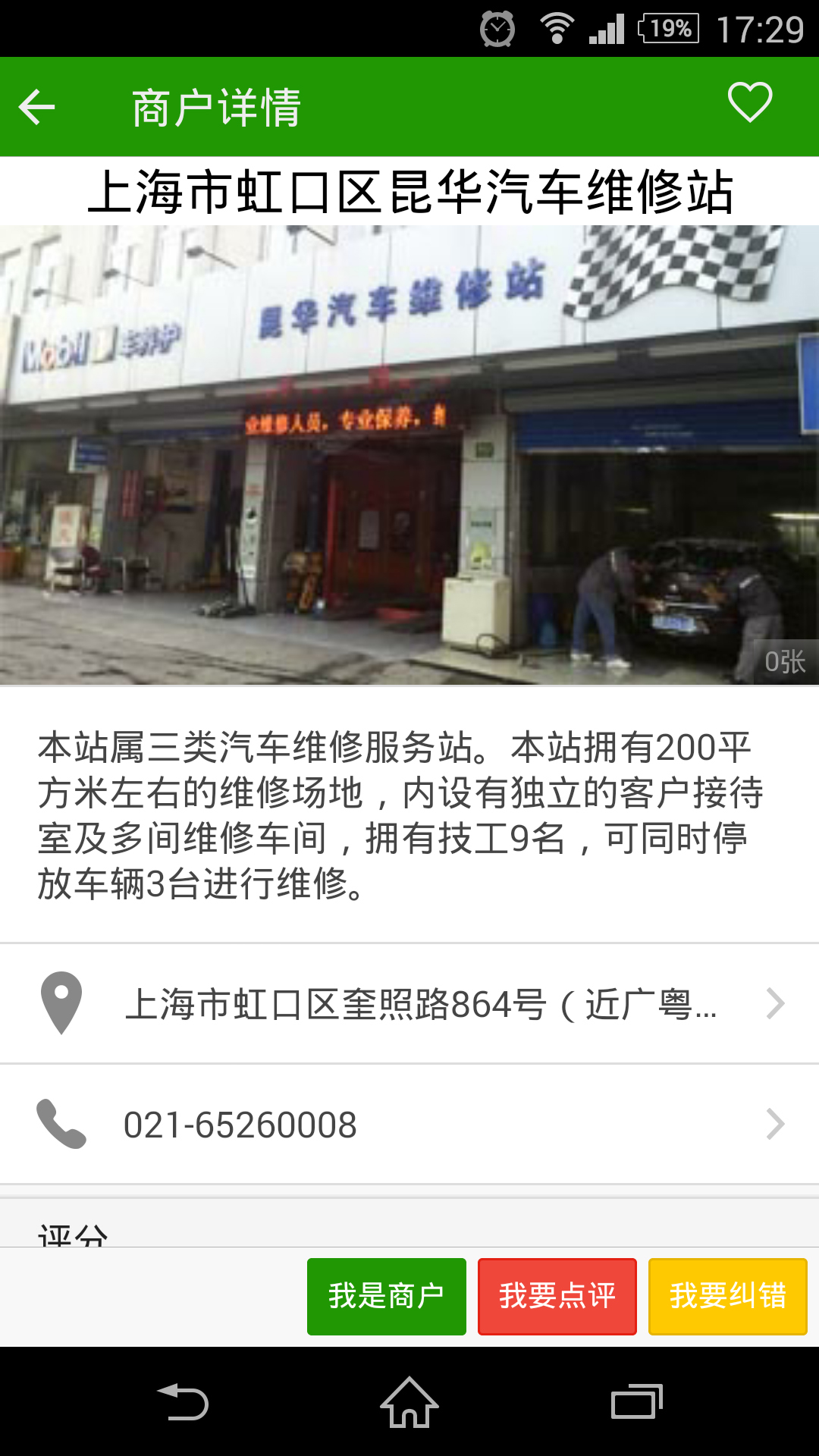Open the repair station photo gallery

409,455
